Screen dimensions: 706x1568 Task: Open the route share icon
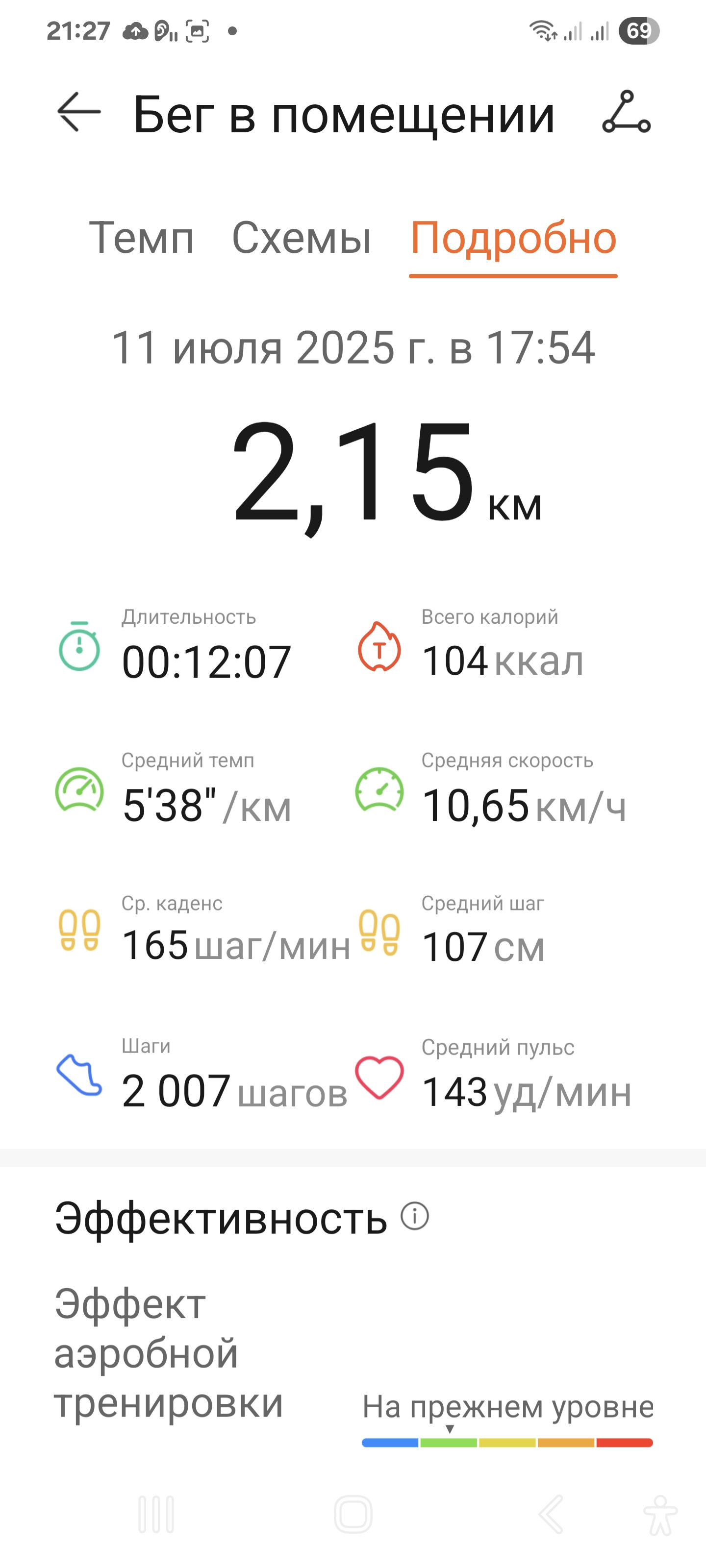point(626,112)
